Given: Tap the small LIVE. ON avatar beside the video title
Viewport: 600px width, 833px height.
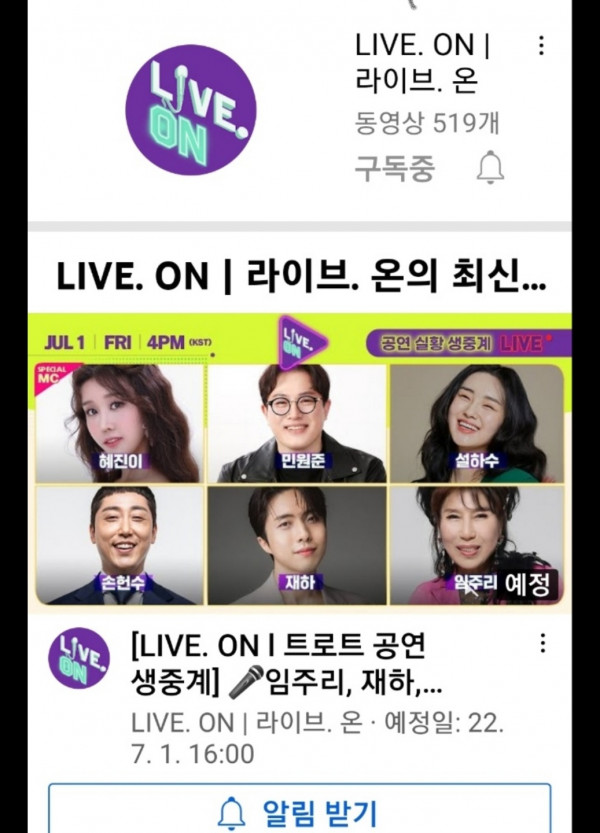Looking at the screenshot, I should (79, 659).
